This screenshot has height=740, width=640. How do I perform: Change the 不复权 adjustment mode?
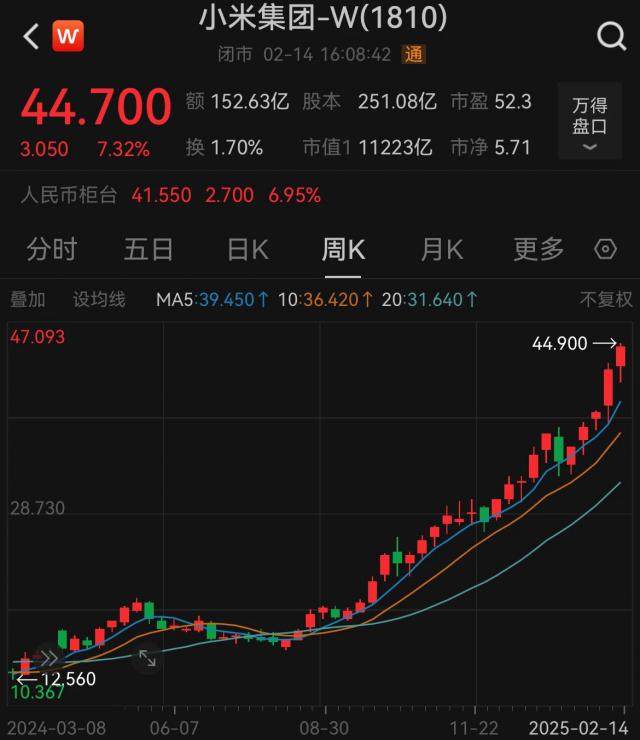click(x=606, y=299)
